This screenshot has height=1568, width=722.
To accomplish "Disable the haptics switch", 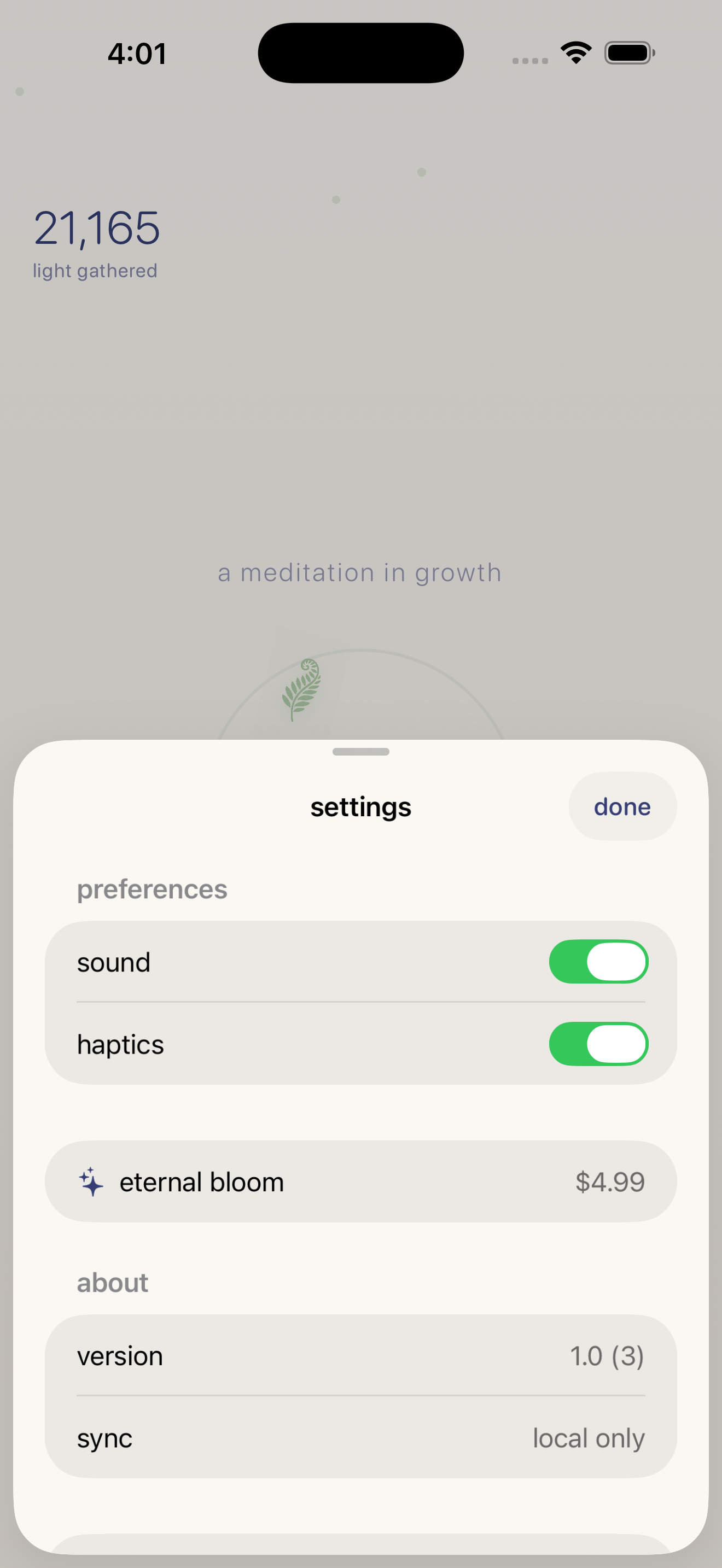I will pyautogui.click(x=598, y=1044).
